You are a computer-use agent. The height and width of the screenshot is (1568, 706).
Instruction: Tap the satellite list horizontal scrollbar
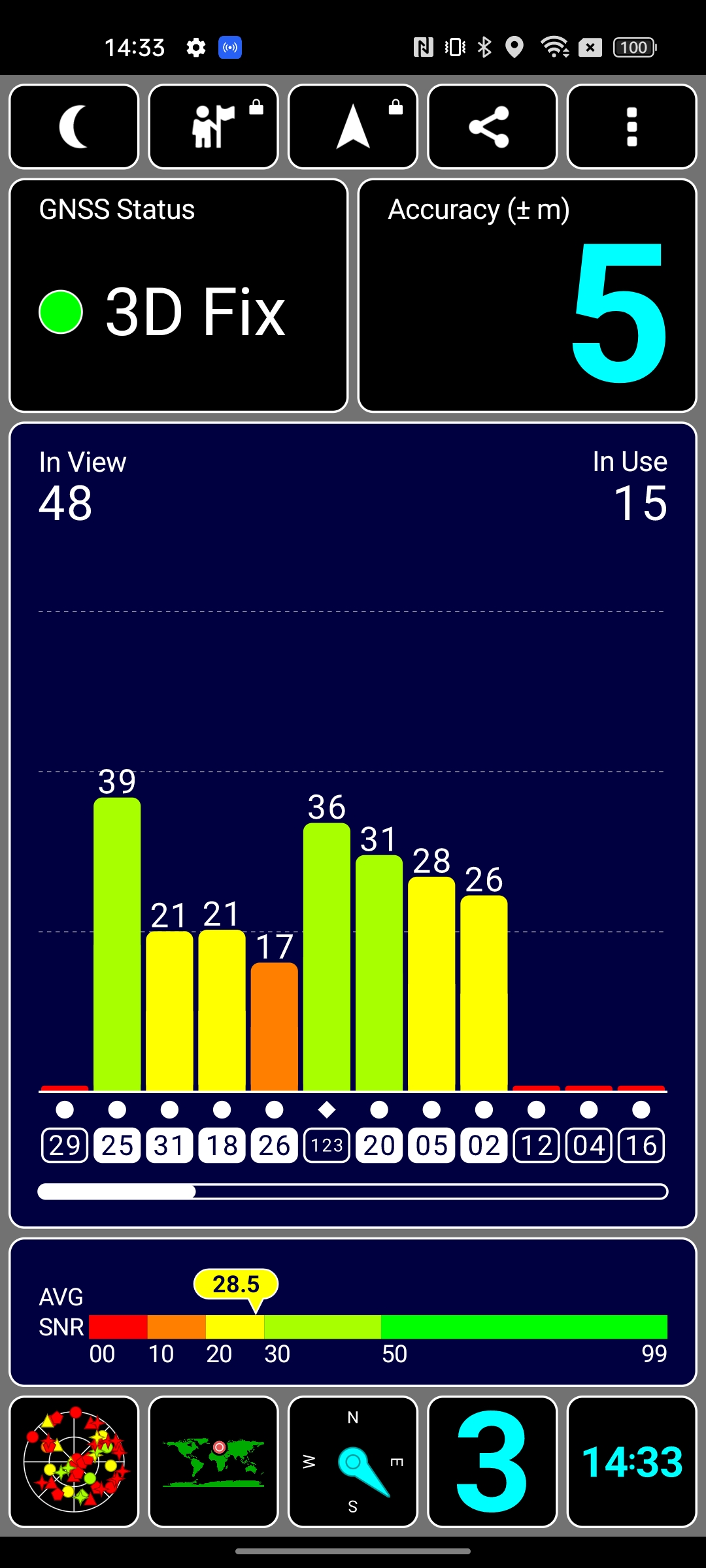(353, 1192)
